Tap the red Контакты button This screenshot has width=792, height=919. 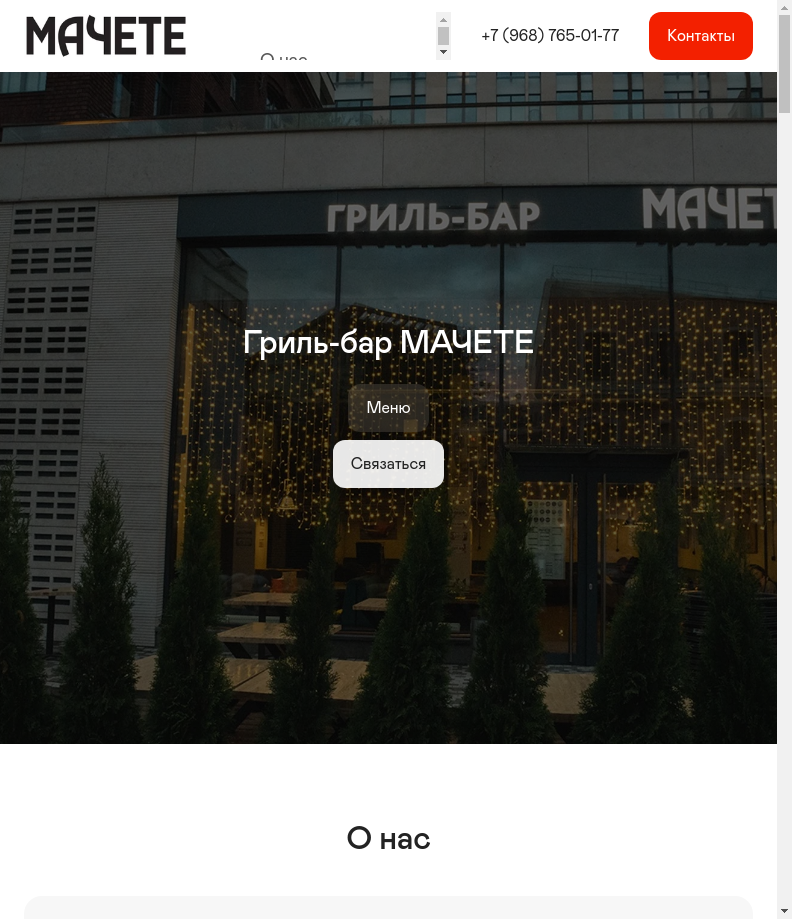click(700, 36)
